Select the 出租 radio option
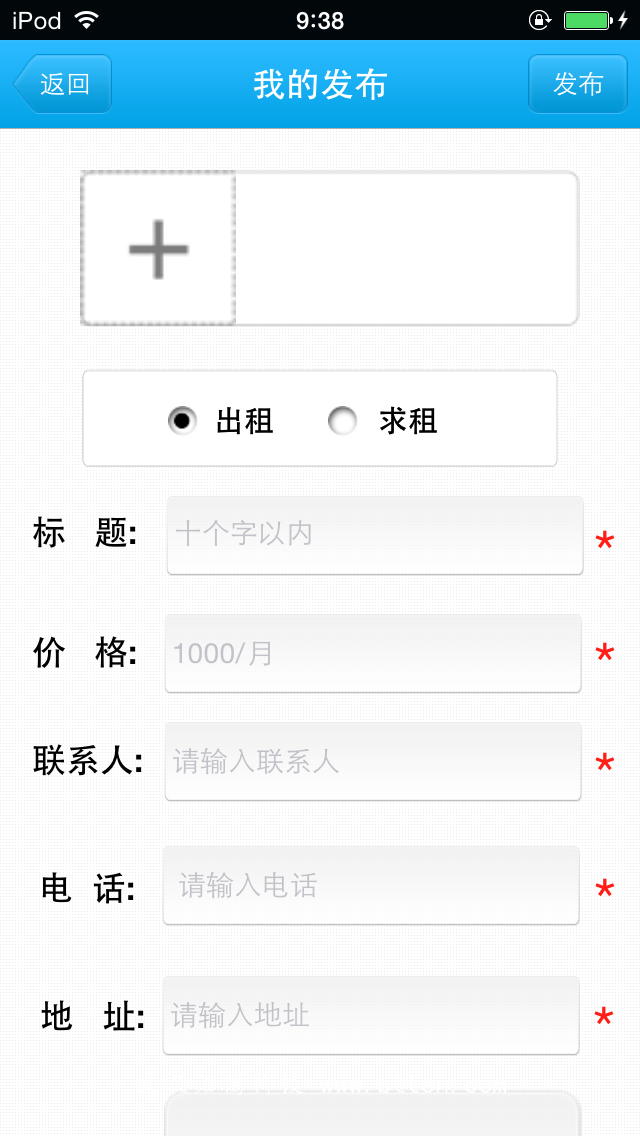This screenshot has height=1136, width=640. click(182, 420)
